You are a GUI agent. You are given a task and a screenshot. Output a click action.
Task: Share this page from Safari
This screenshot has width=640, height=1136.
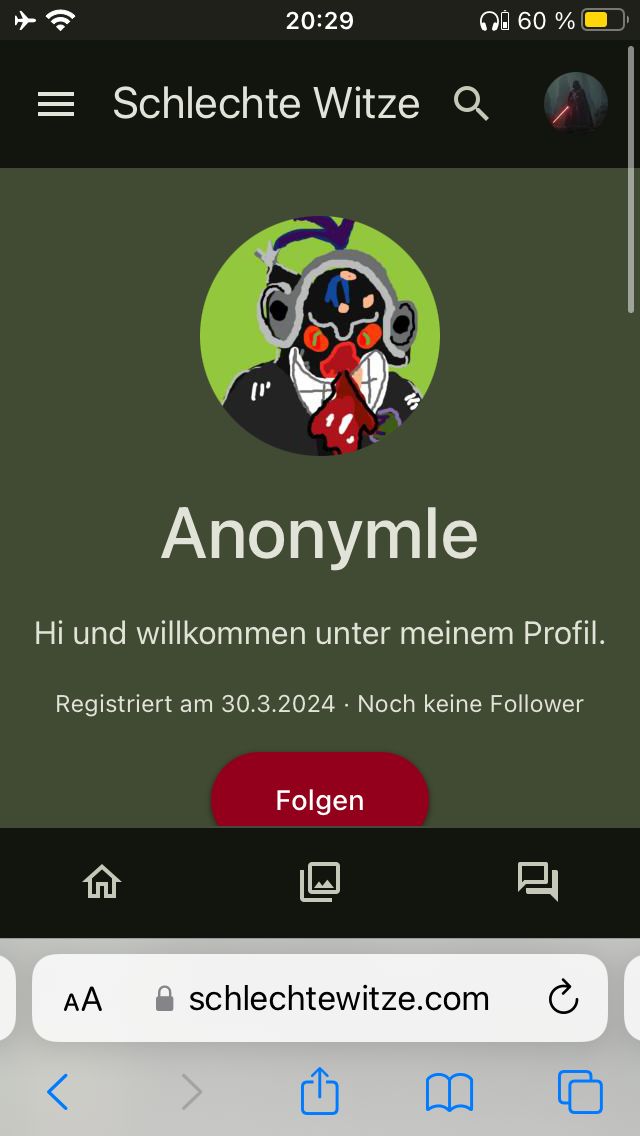click(320, 1091)
